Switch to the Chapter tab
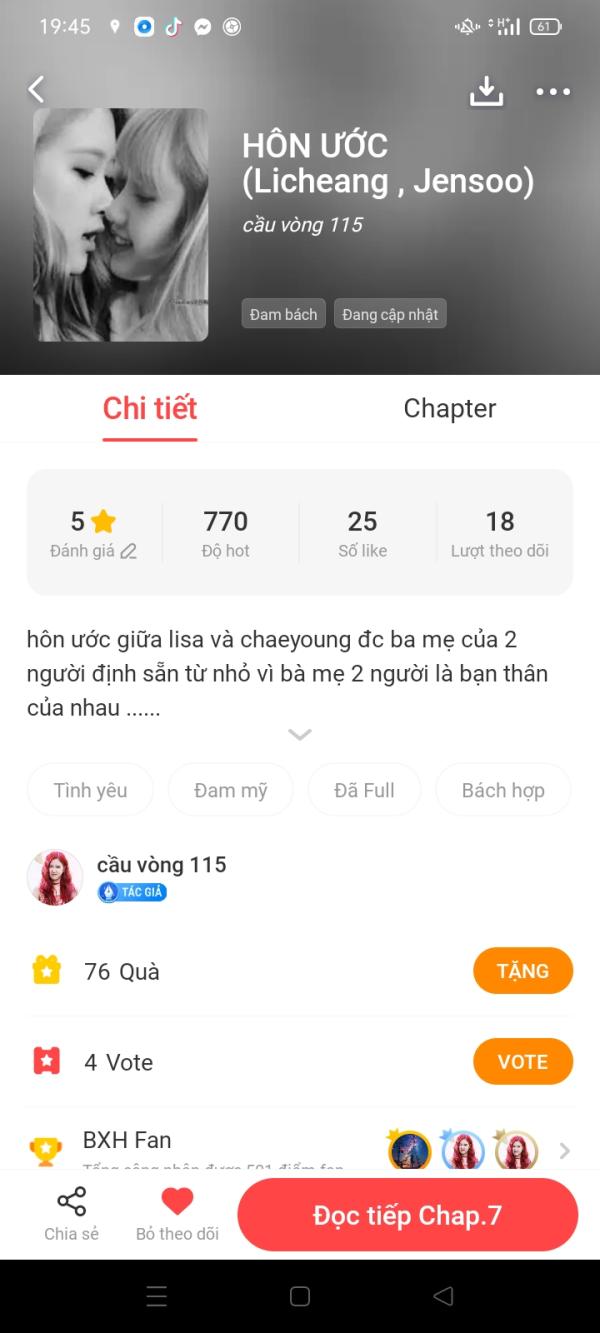This screenshot has height=1333, width=600. [449, 408]
